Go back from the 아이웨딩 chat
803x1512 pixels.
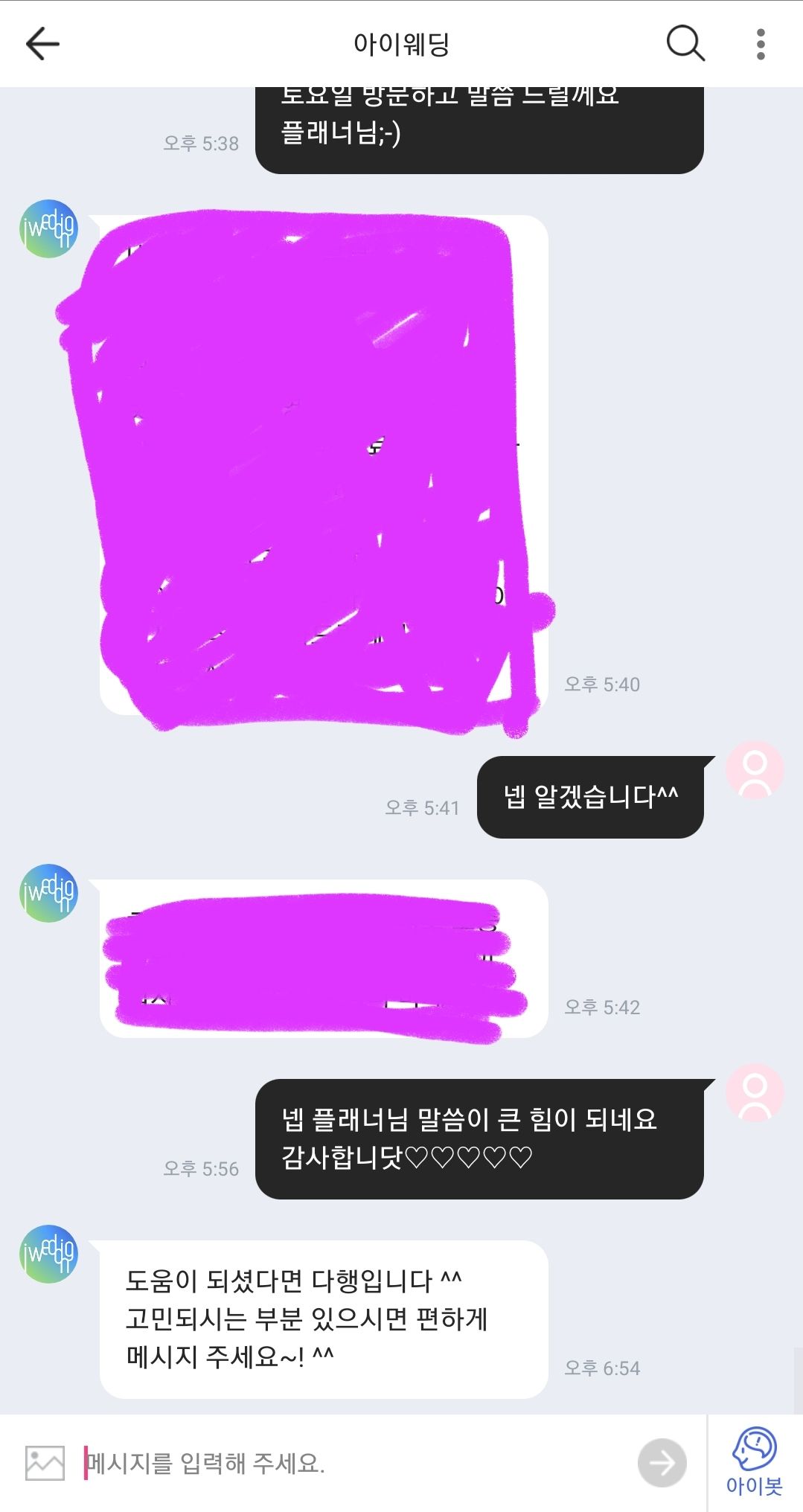[x=42, y=44]
